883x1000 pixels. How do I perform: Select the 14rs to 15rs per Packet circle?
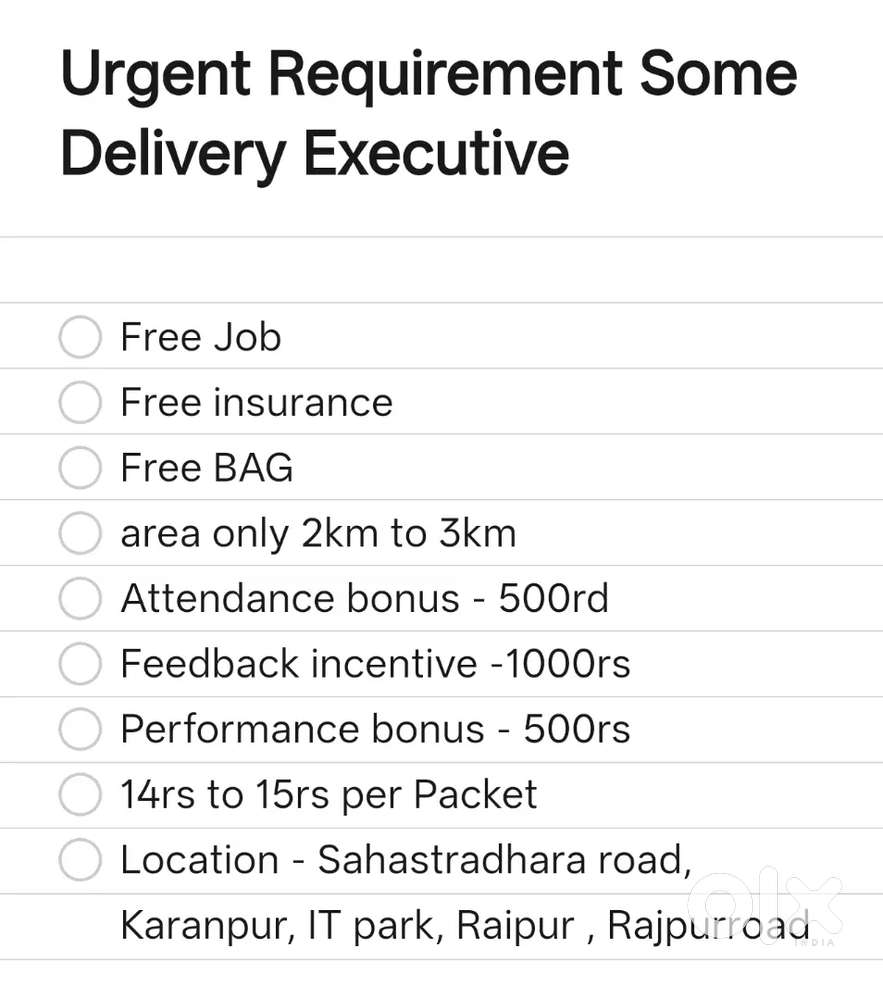pyautogui.click(x=79, y=794)
